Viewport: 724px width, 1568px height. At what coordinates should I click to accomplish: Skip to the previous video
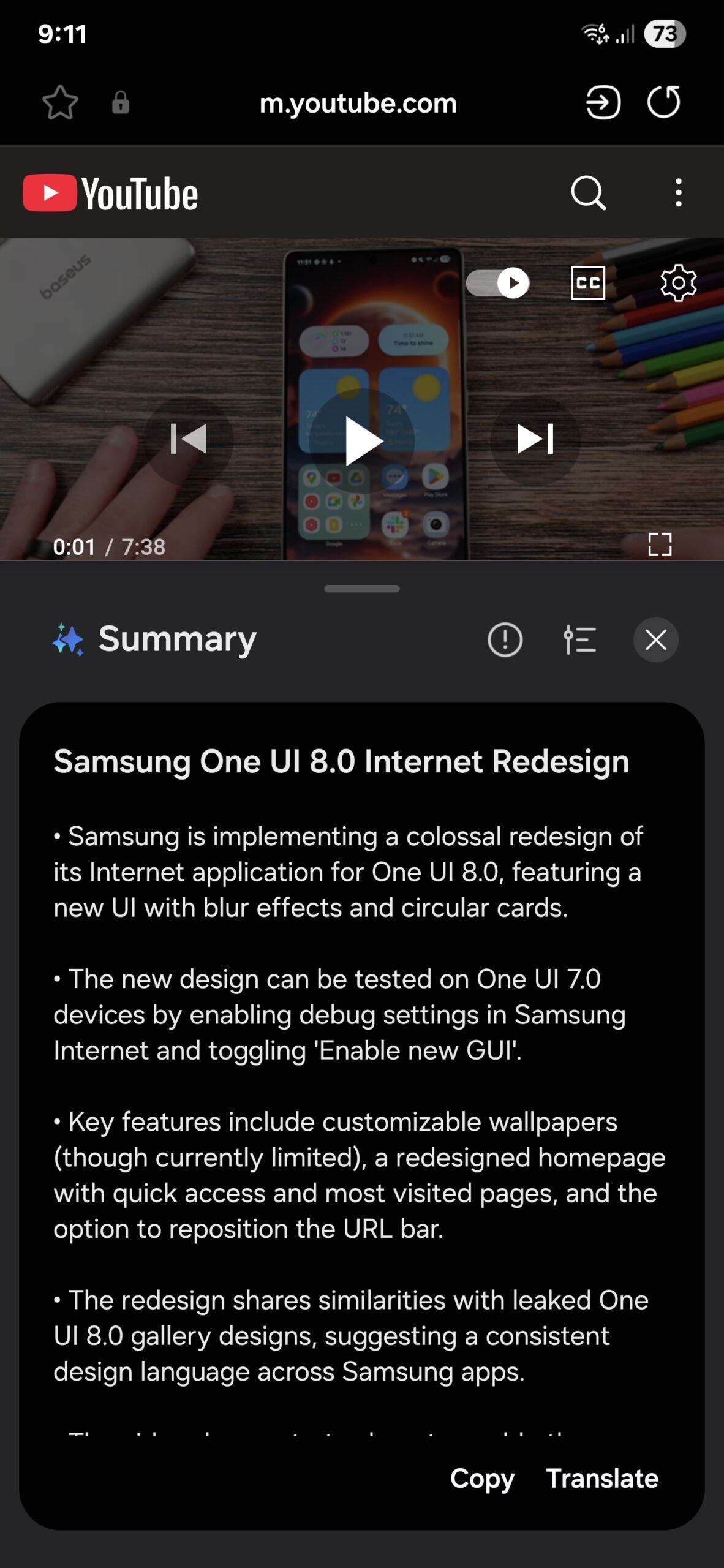click(189, 439)
